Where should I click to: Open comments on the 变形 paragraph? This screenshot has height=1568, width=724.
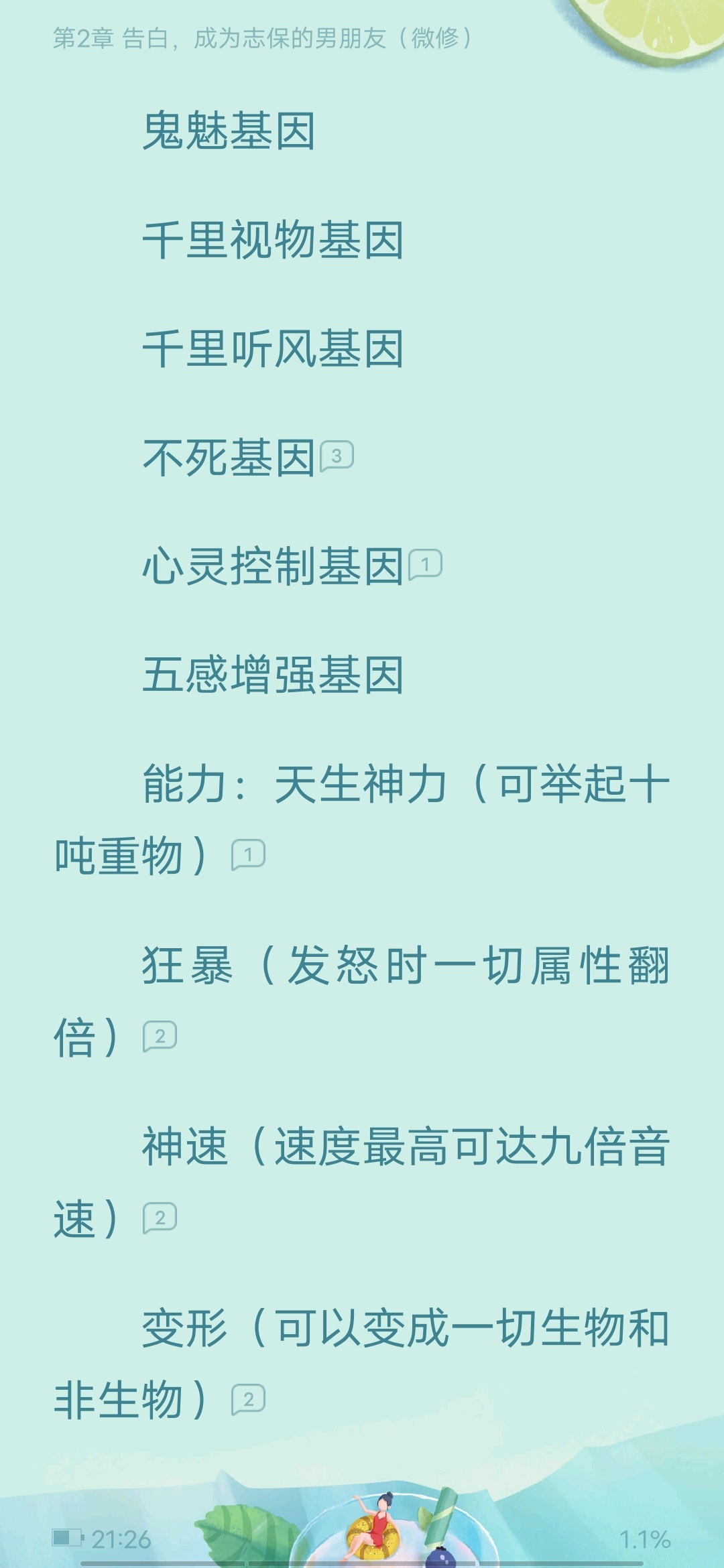(248, 1399)
